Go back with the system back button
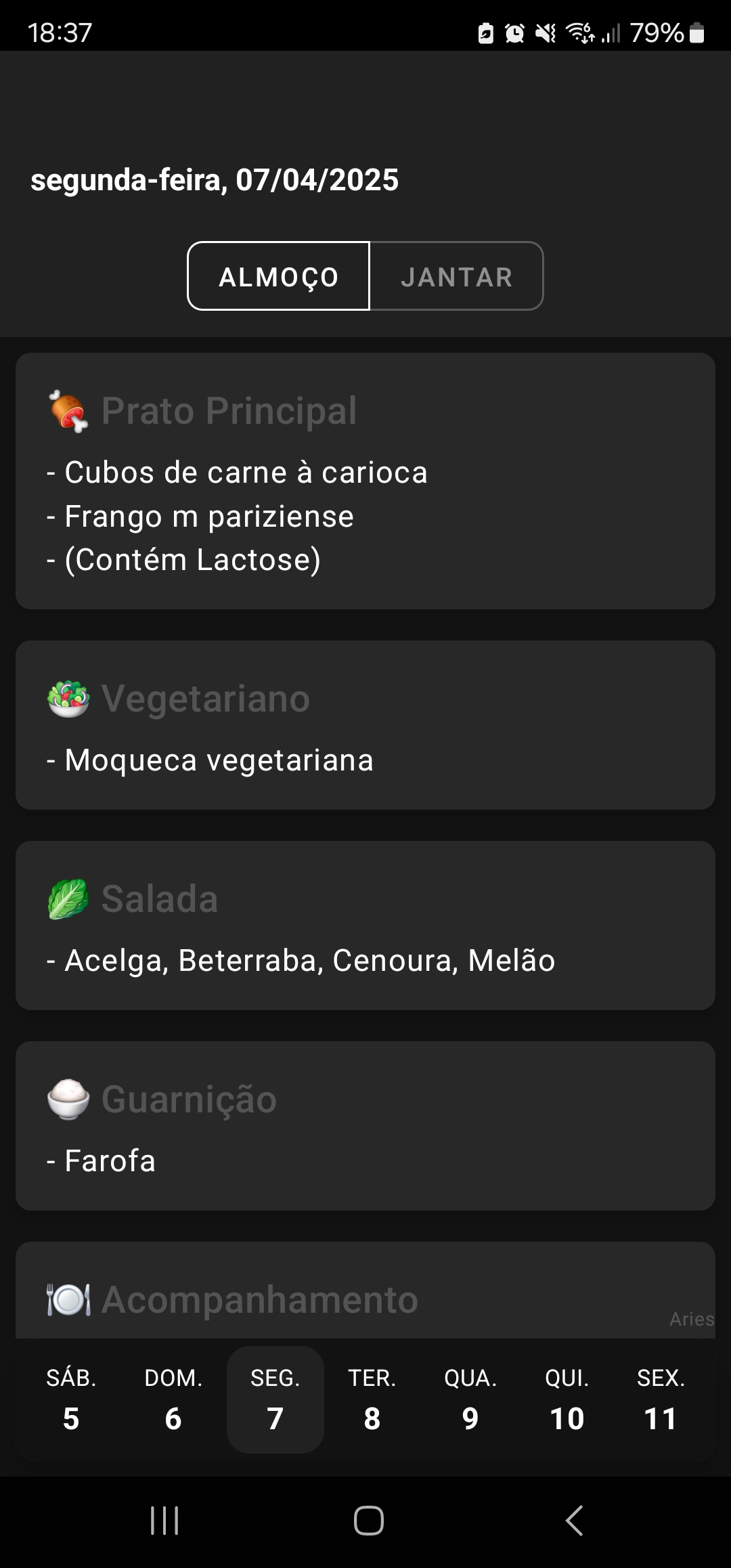The width and height of the screenshot is (731, 1568). tap(574, 1521)
